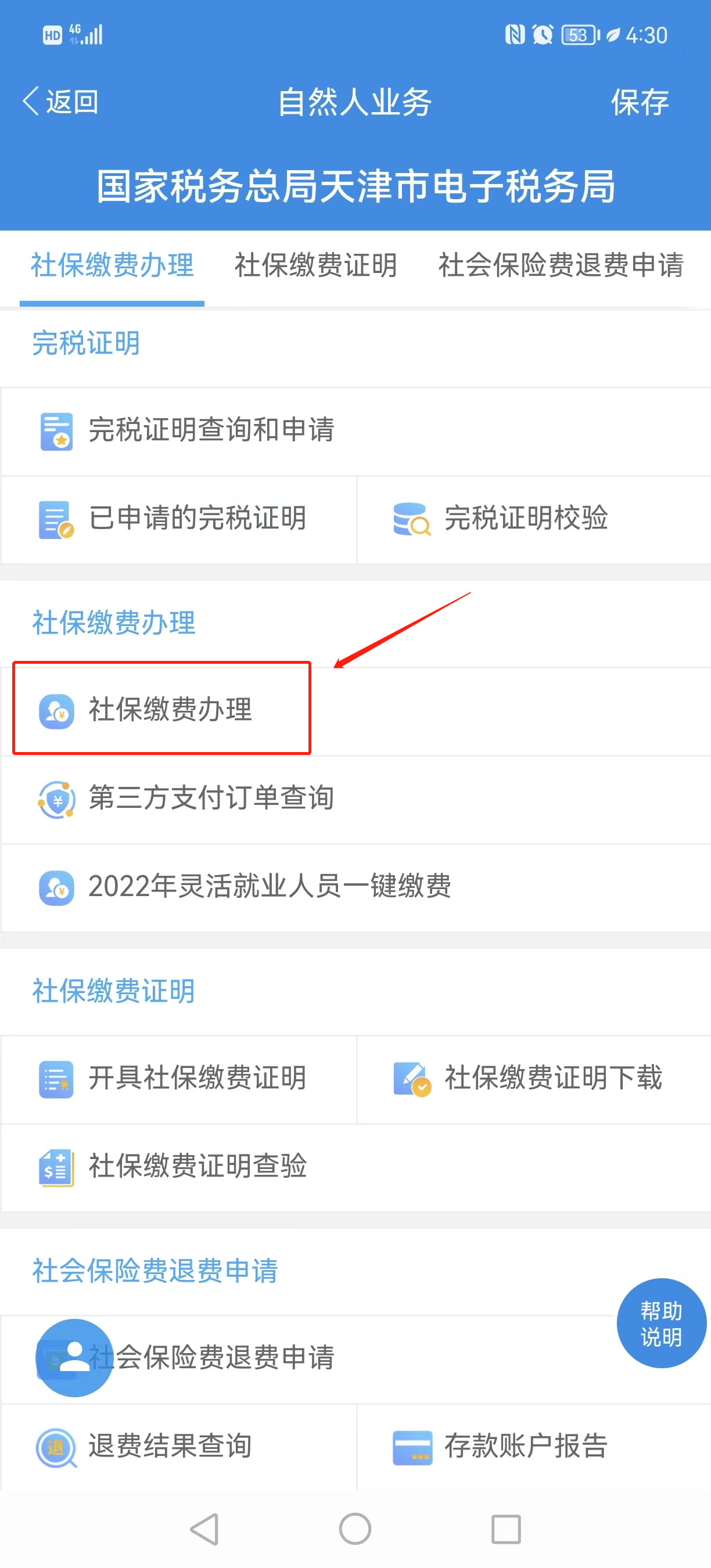Open 2022年灵活就业人员一键缴费

click(x=269, y=886)
